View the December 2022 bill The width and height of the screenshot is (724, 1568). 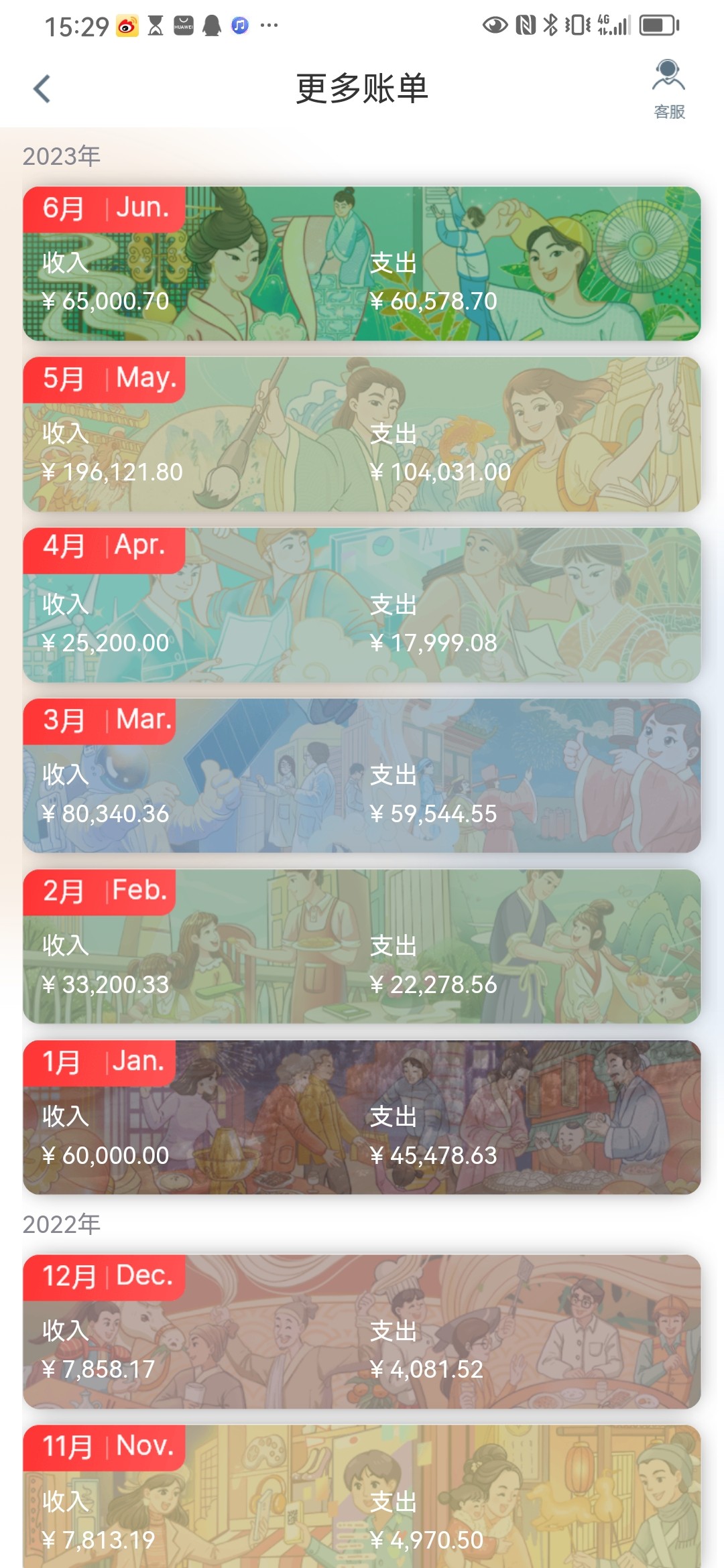[x=362, y=1331]
